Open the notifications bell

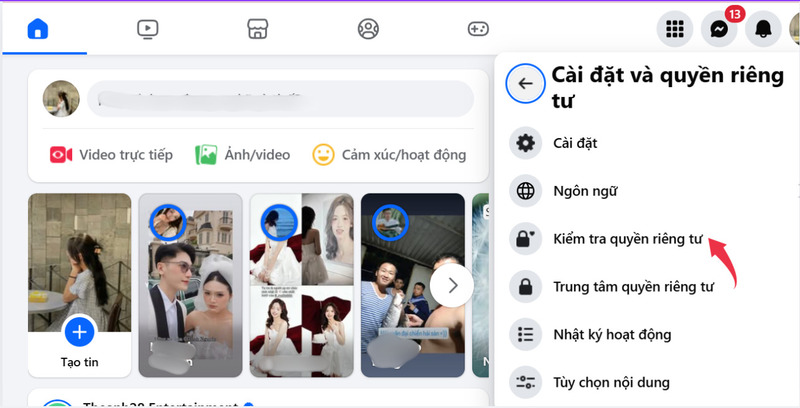763,29
